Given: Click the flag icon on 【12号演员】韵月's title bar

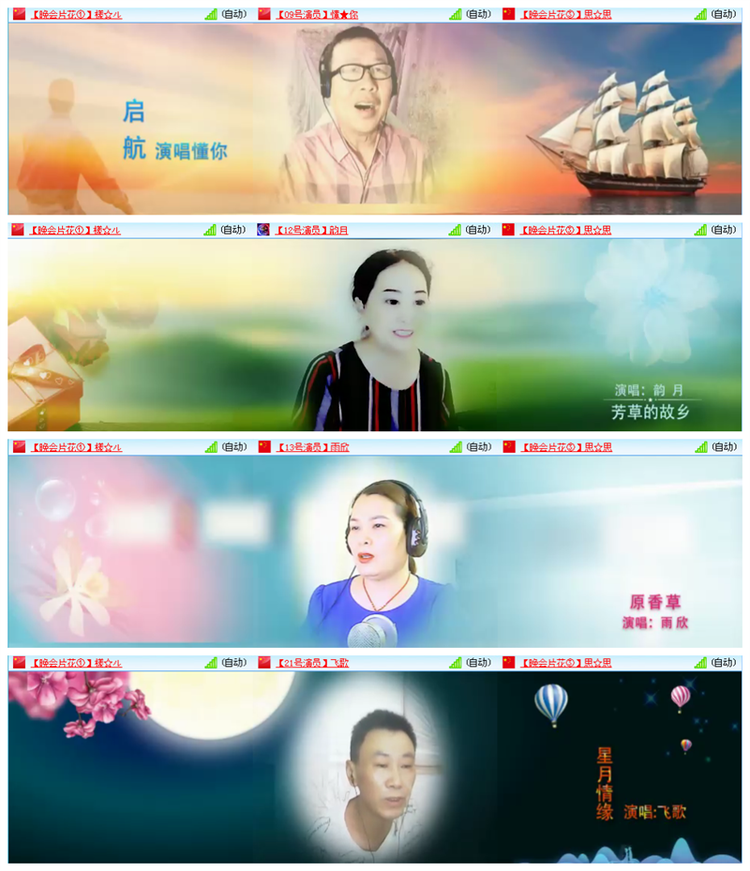Looking at the screenshot, I should pos(262,232).
